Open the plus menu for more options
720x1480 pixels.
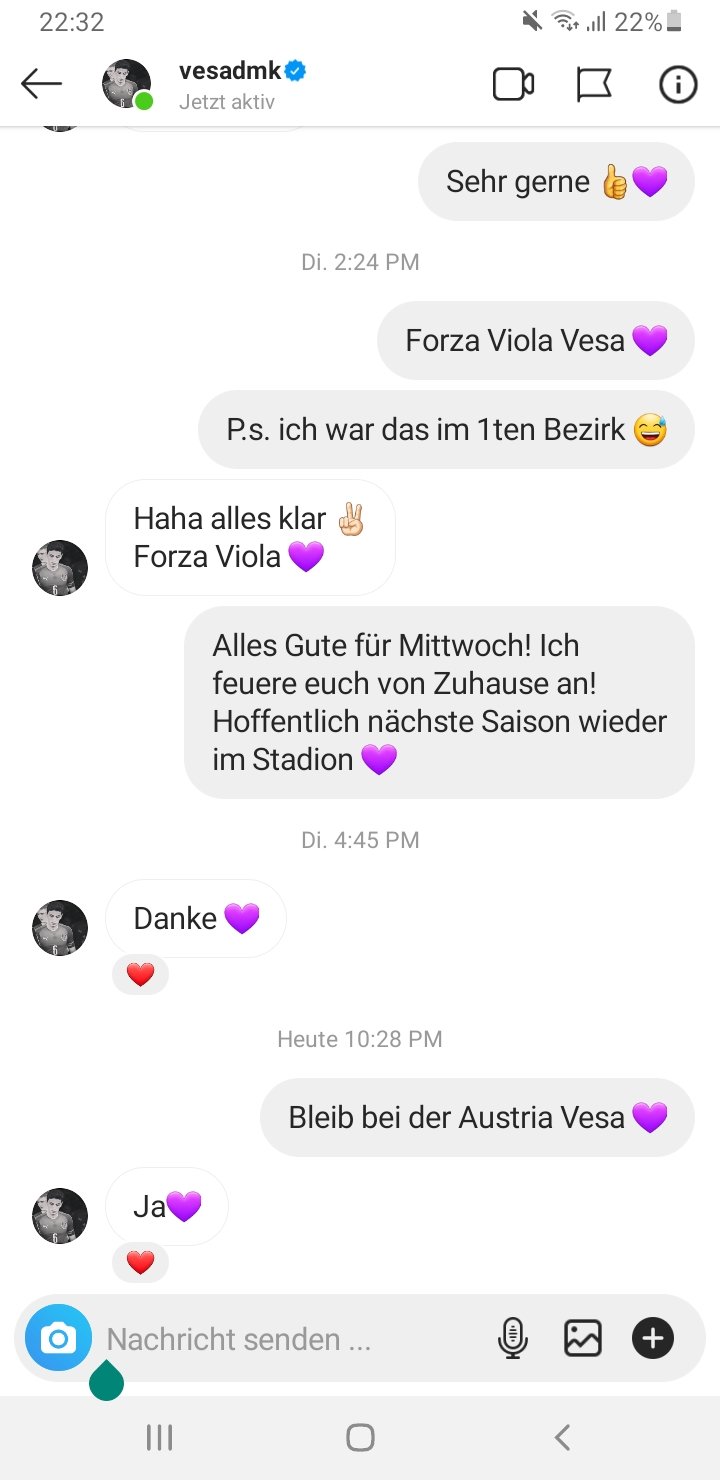click(653, 1338)
